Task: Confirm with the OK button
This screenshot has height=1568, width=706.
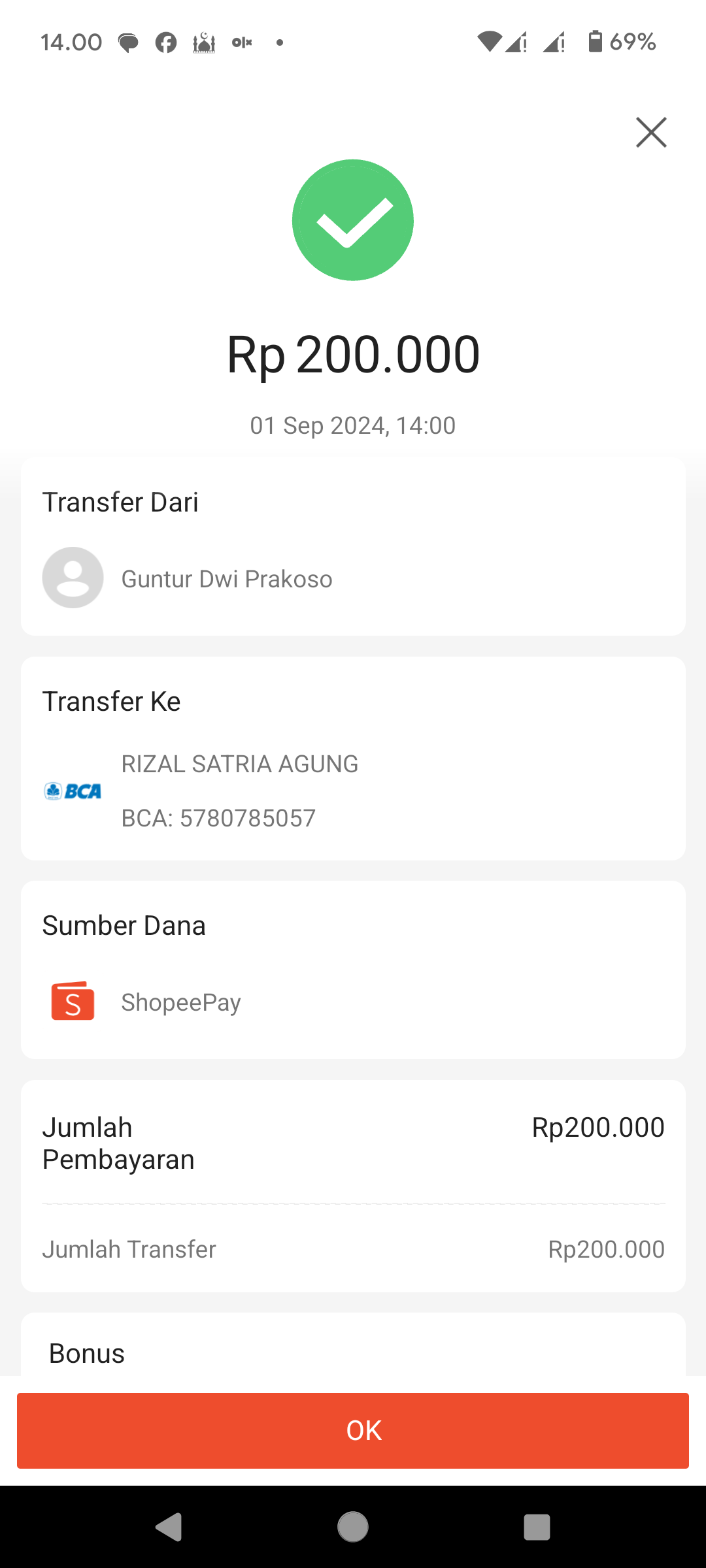Action: 353,1430
